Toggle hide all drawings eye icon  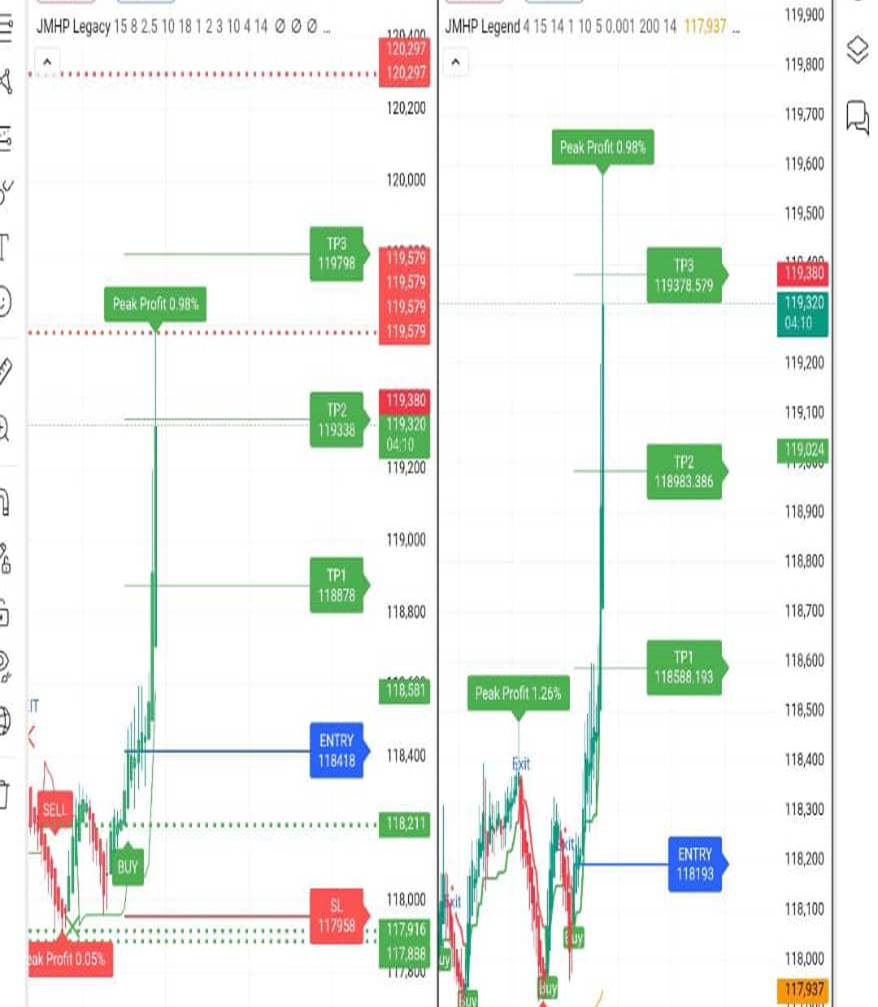coord(5,664)
